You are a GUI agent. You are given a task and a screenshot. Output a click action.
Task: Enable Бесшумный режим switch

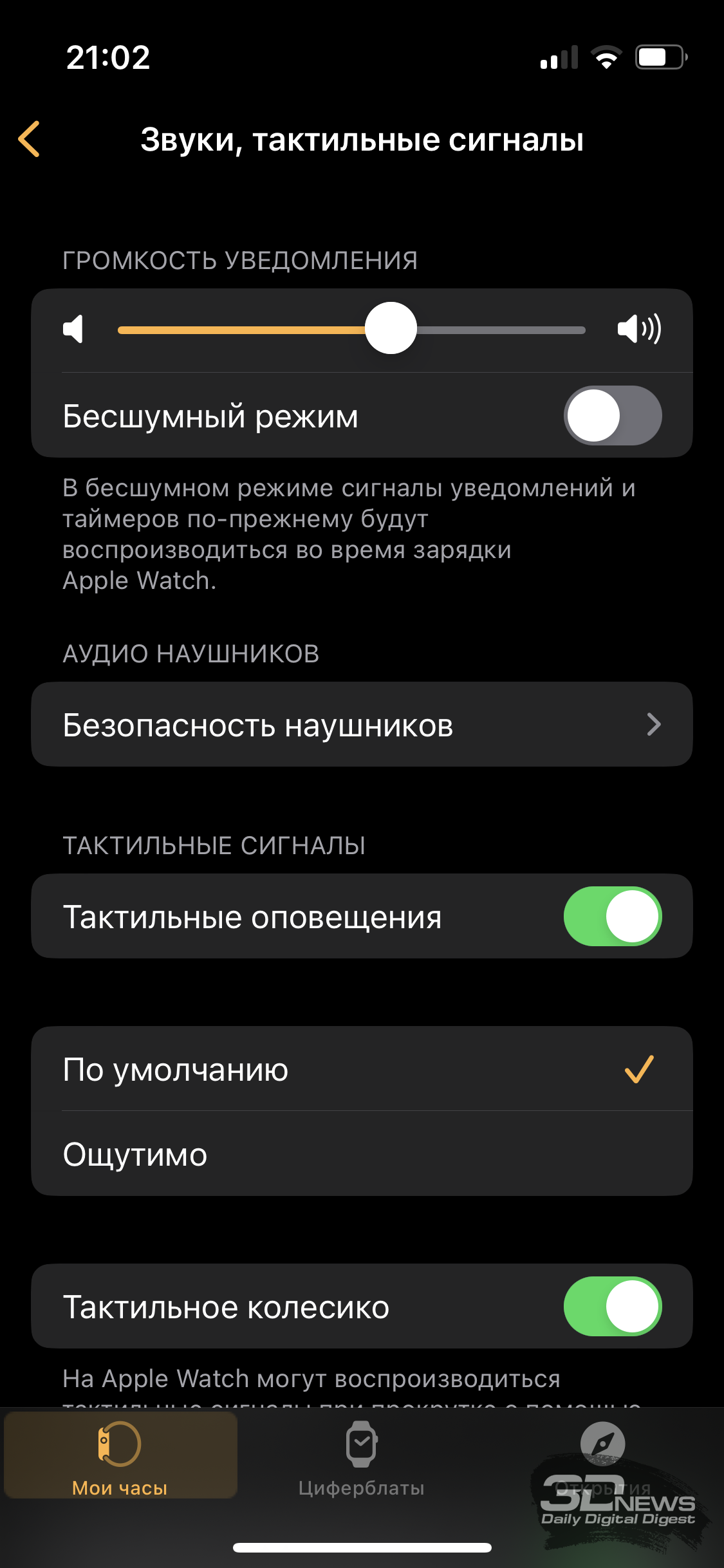coord(613,415)
